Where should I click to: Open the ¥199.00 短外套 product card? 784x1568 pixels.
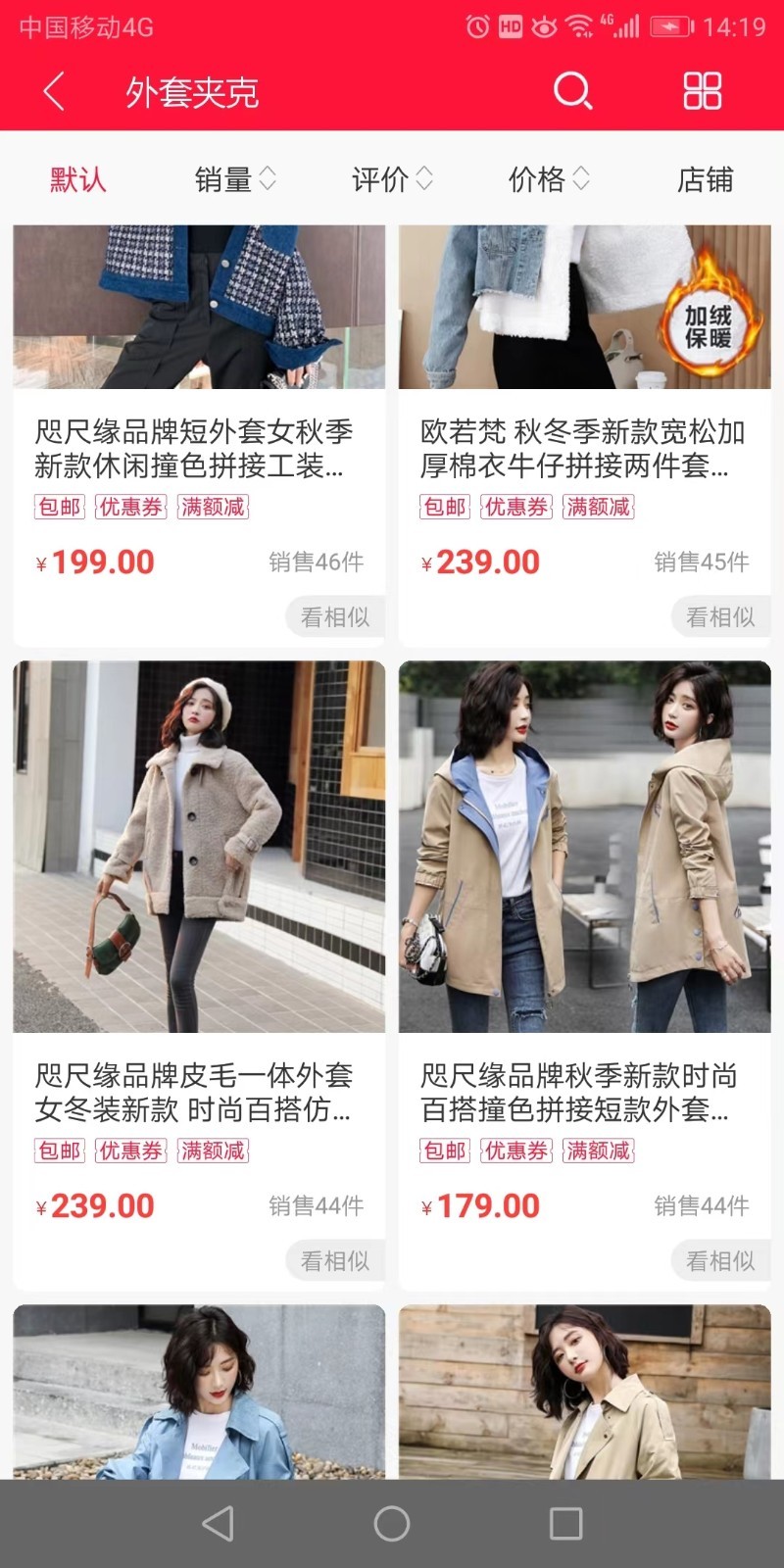coord(199,436)
